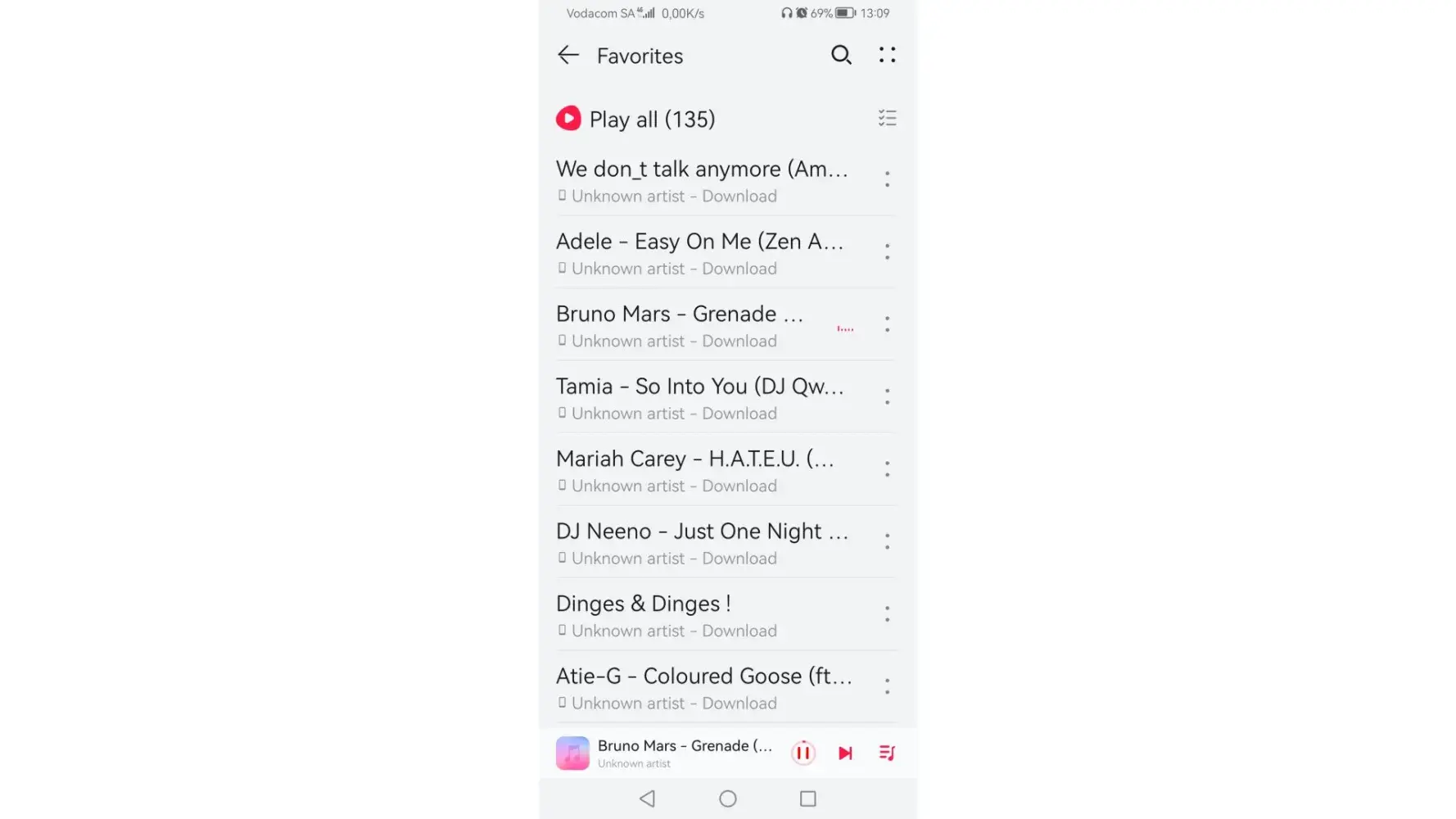Viewport: 1456px width, 819px height.
Task: Show more options for Mariah Carey - H.A.T.E.U.
Action: (x=887, y=469)
